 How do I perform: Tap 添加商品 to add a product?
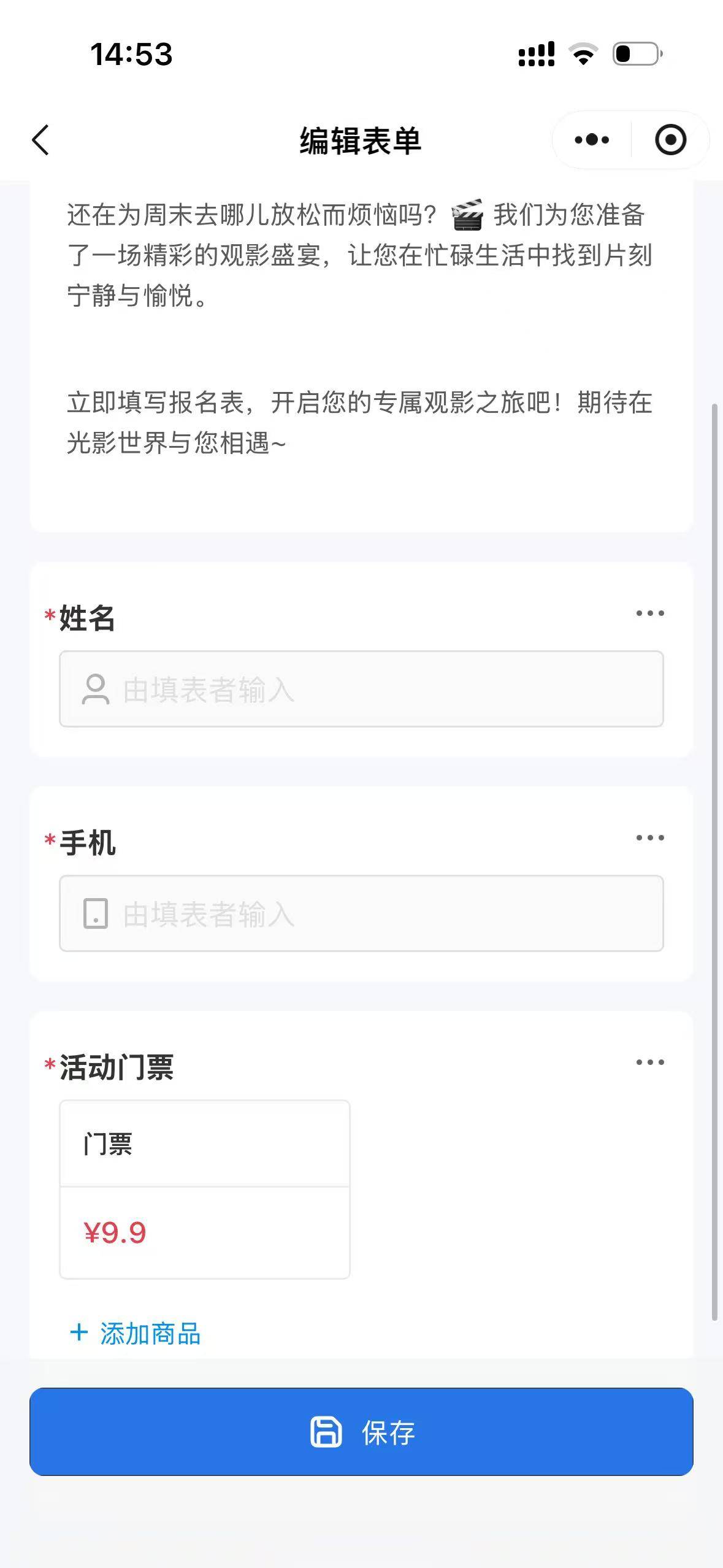tap(136, 1334)
